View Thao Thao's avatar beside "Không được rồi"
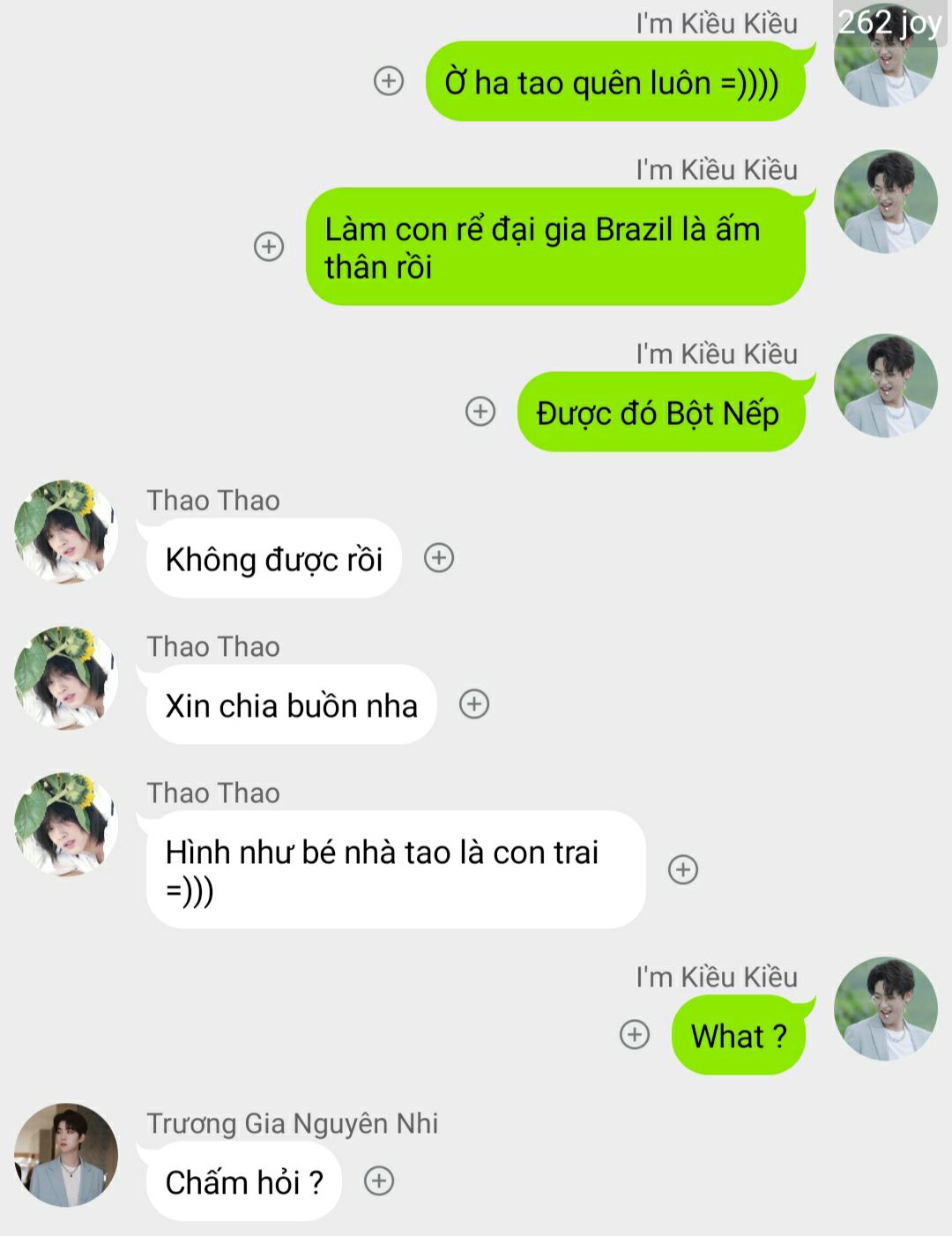Viewport: 952px width, 1236px height. (66, 532)
